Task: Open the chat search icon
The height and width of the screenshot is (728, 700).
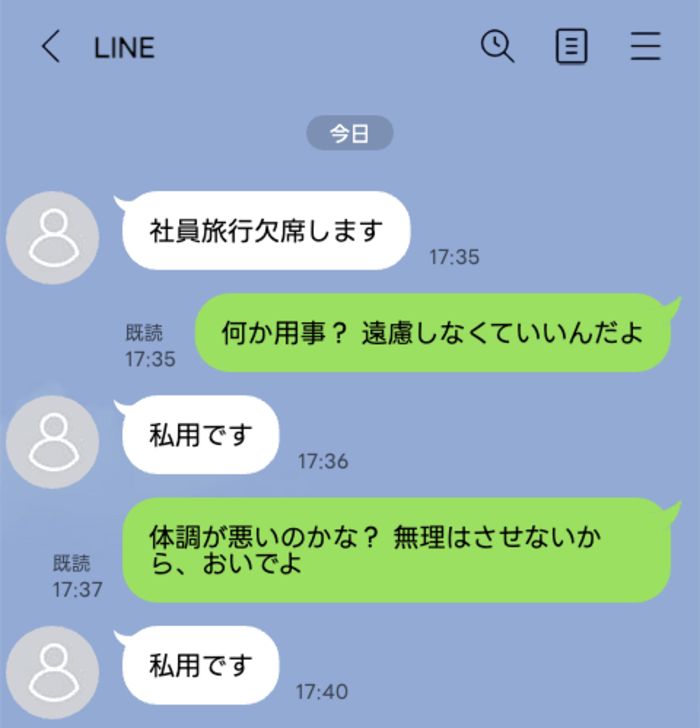Action: click(x=497, y=46)
